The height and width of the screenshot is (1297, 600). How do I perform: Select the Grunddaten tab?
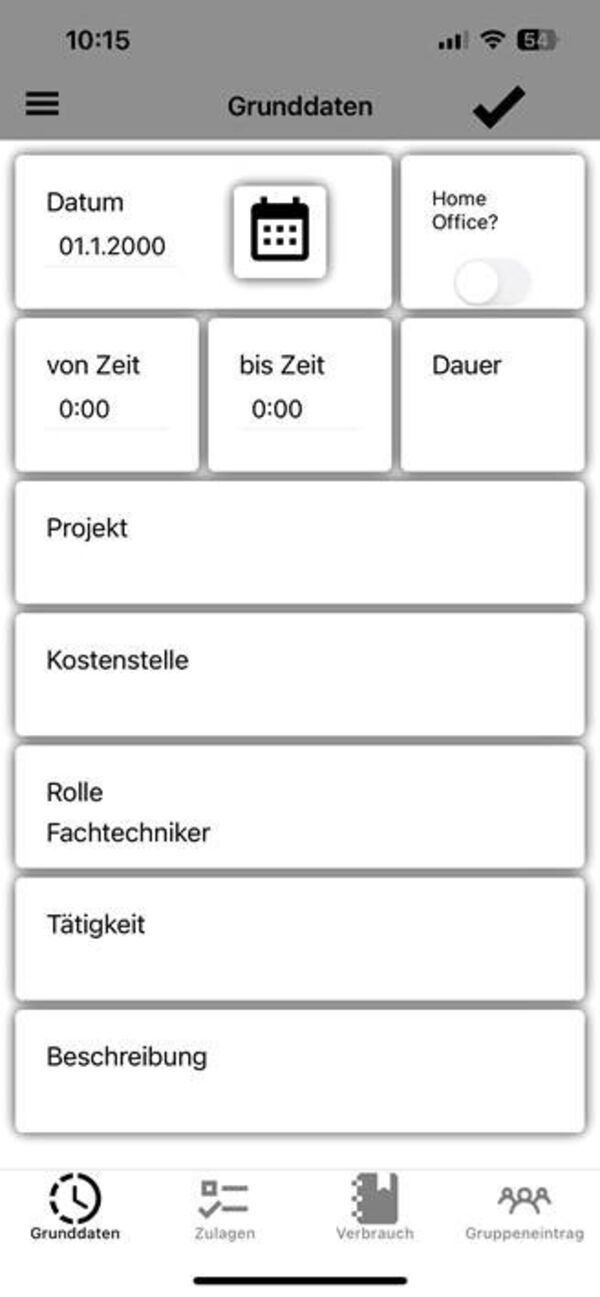pos(75,1208)
